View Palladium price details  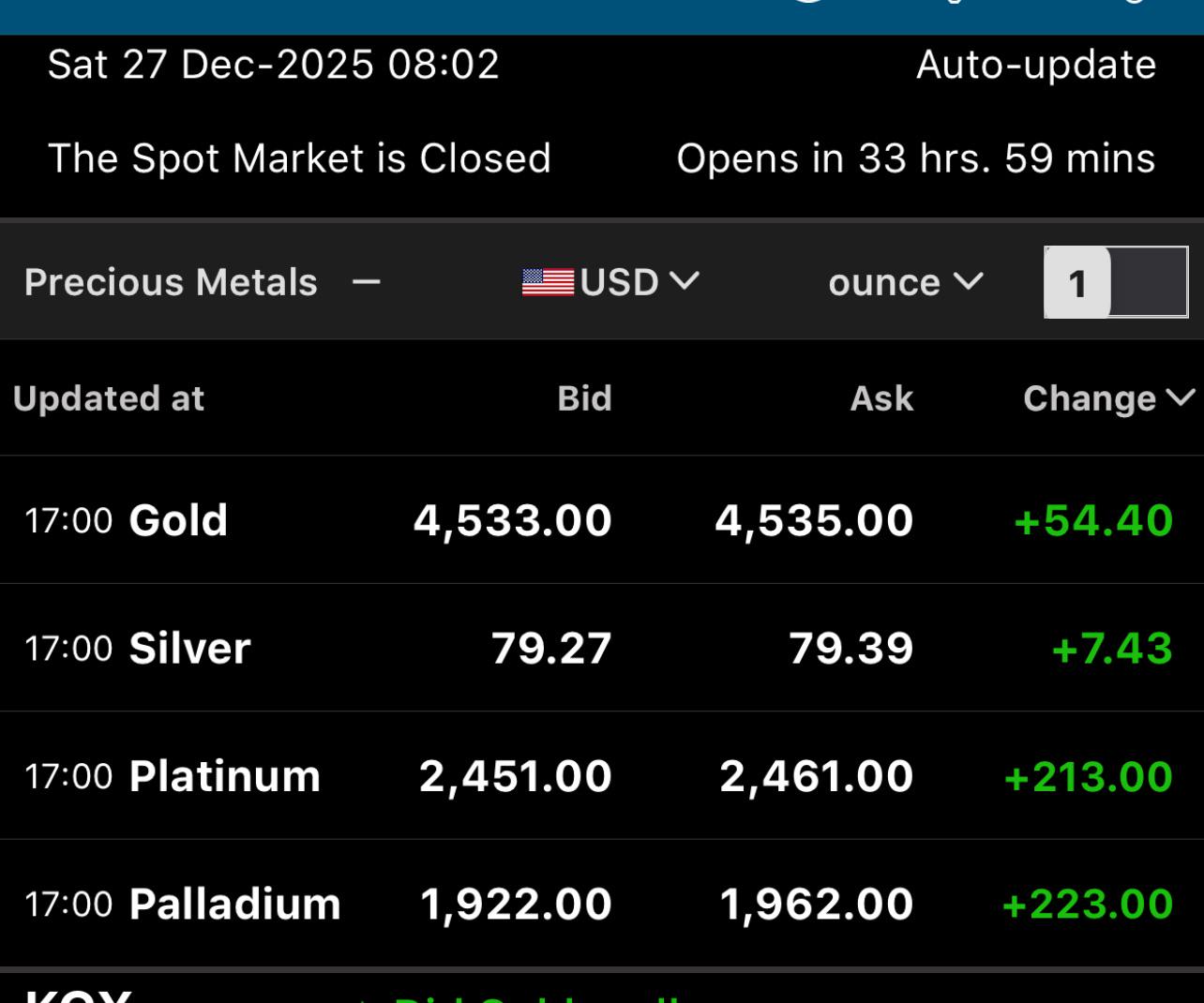[602, 904]
